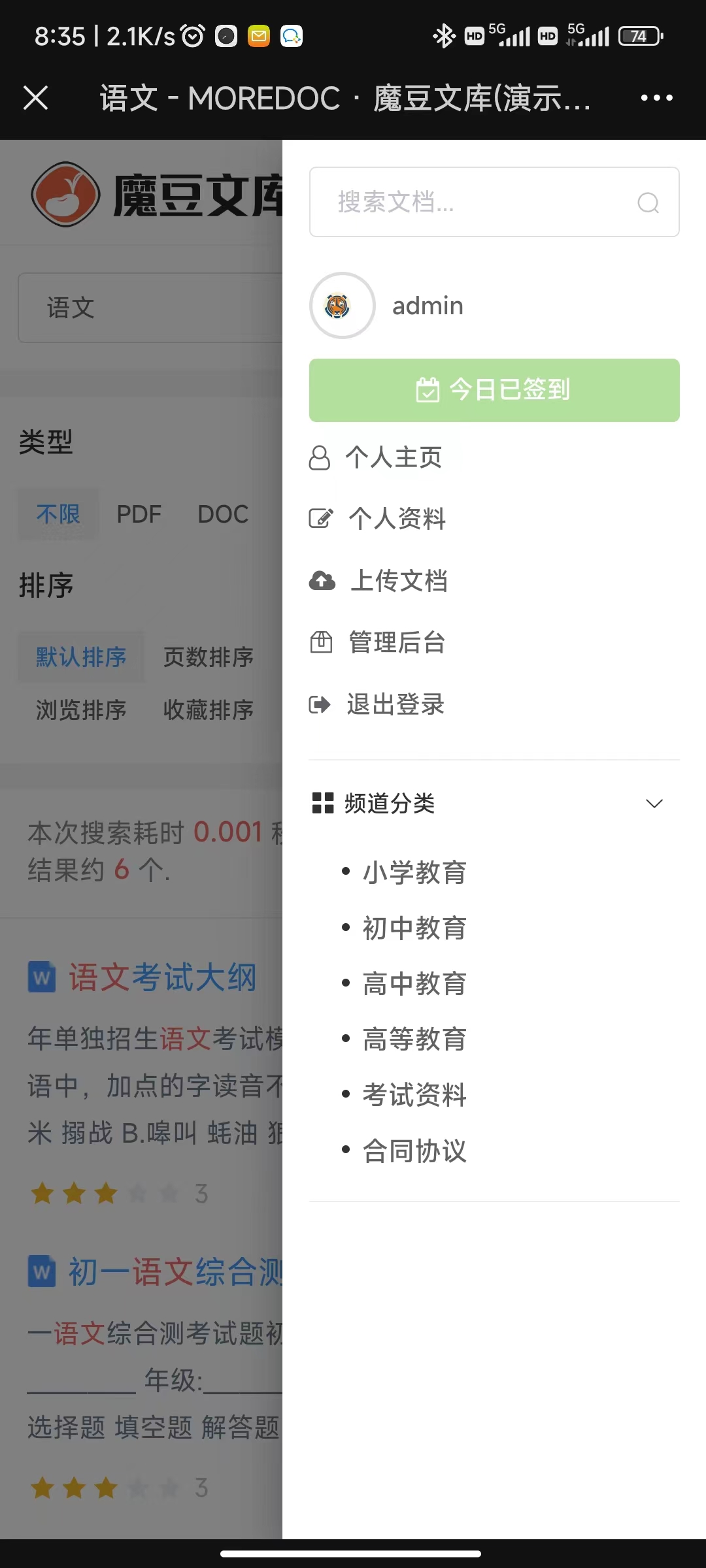The width and height of the screenshot is (706, 1568).
Task: Open 管理后台 from the user menu
Action: 396,643
